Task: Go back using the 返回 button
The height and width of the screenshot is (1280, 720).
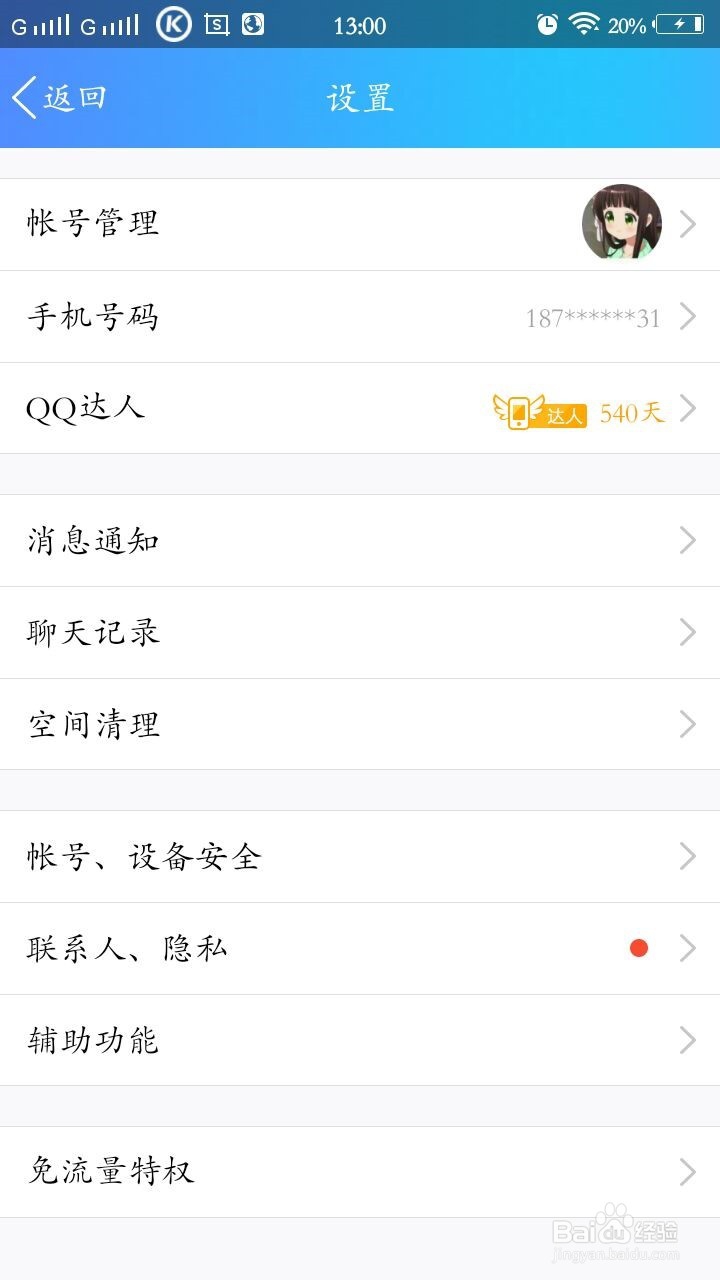Action: (x=60, y=98)
